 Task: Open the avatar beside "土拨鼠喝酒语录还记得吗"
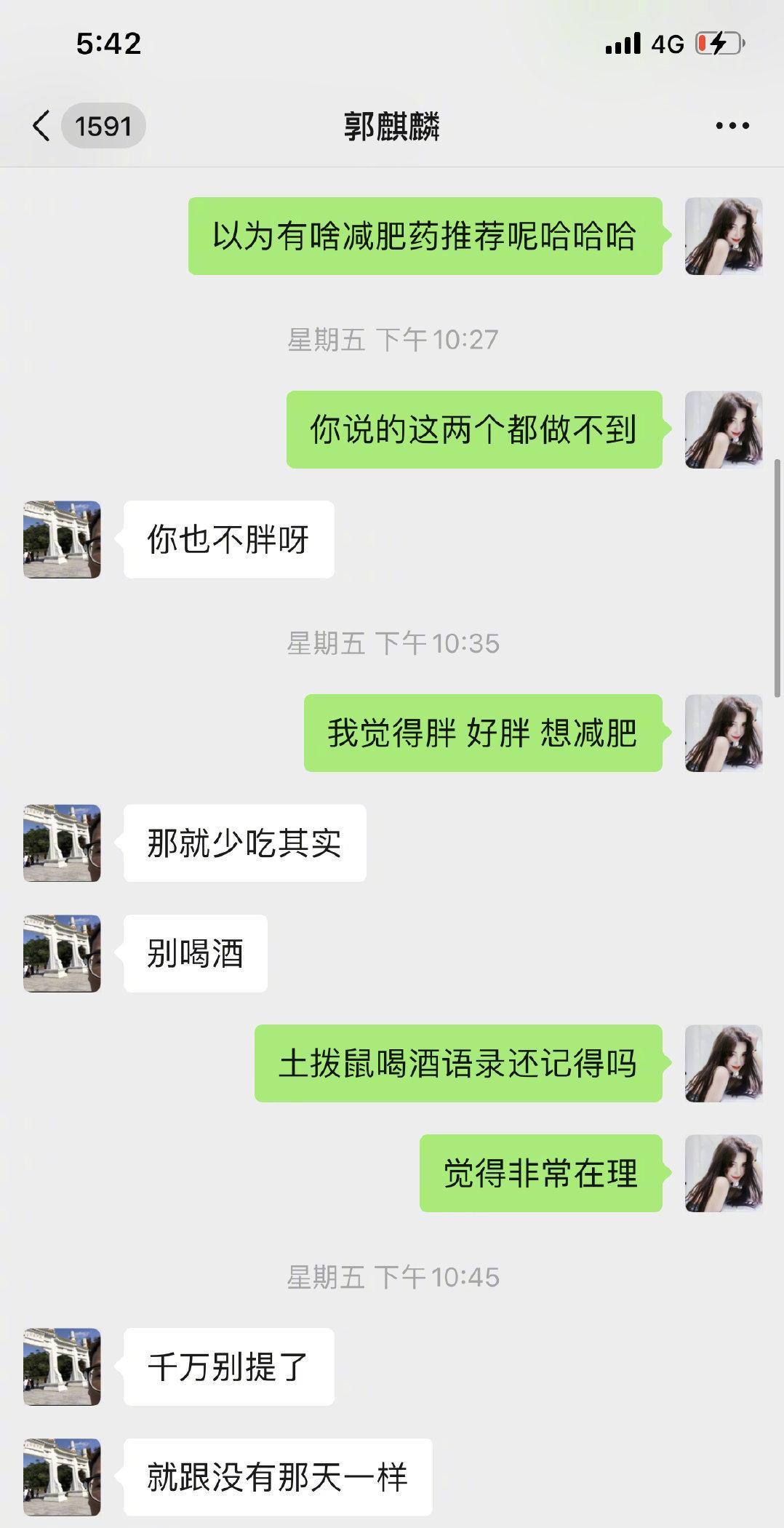tap(724, 1063)
